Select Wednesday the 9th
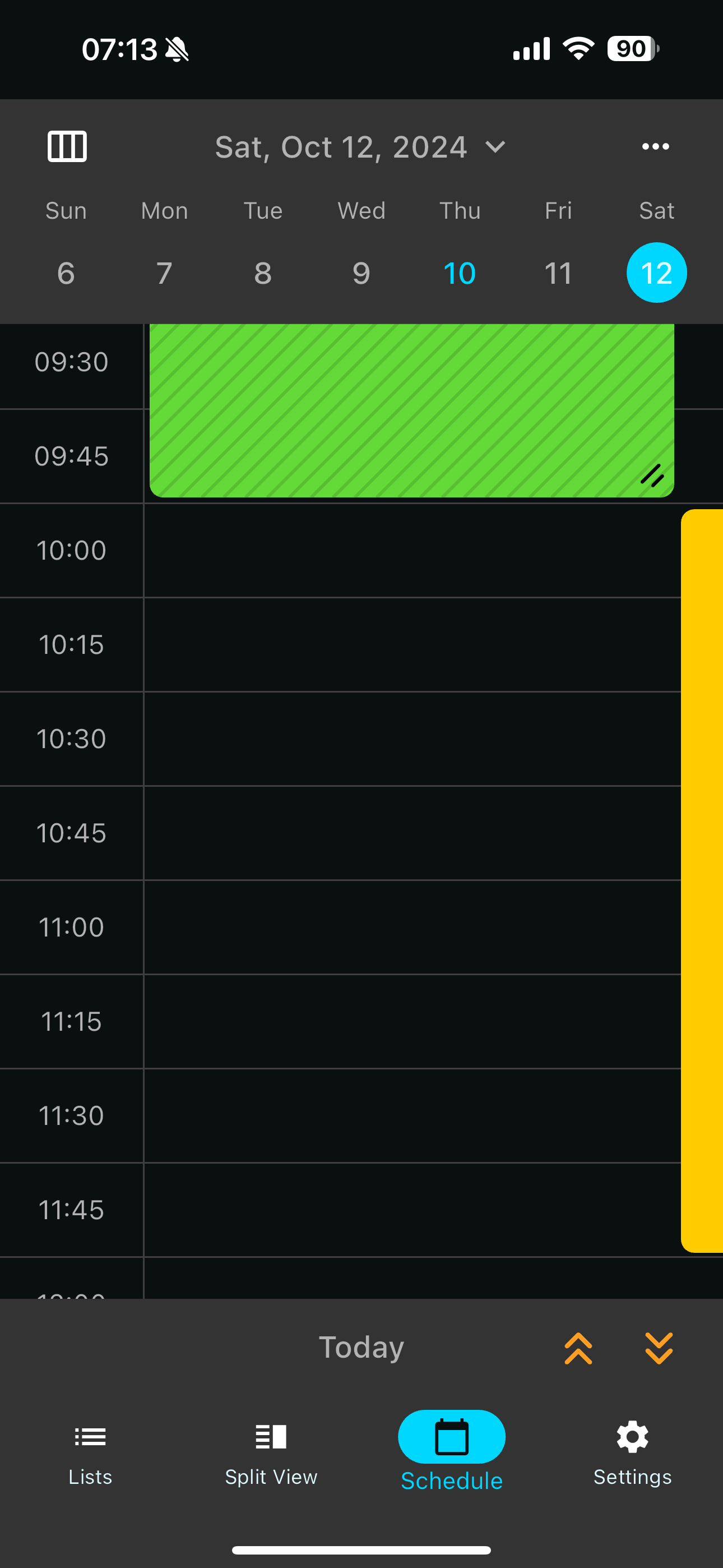 361,273
